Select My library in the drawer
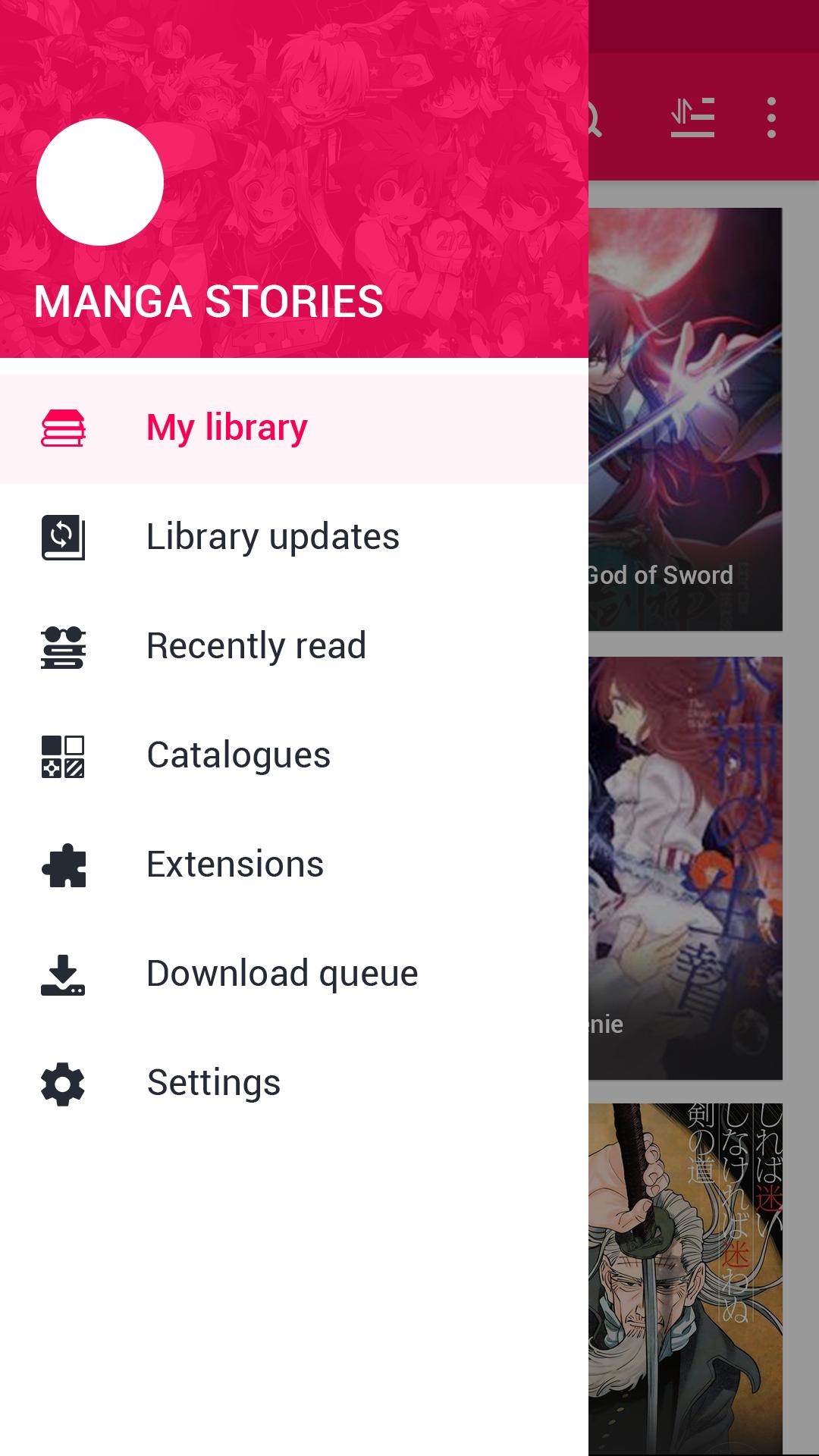Image resolution: width=819 pixels, height=1456 pixels. [x=227, y=428]
